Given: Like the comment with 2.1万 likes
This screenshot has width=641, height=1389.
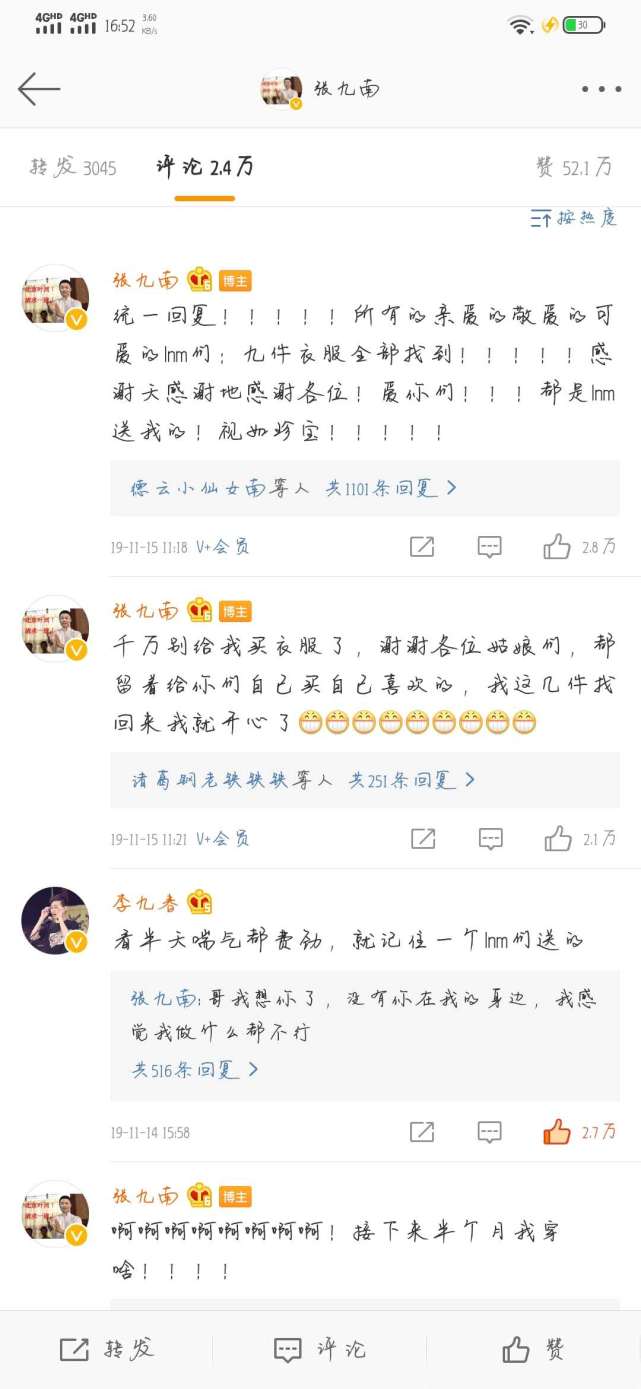Looking at the screenshot, I should point(557,839).
